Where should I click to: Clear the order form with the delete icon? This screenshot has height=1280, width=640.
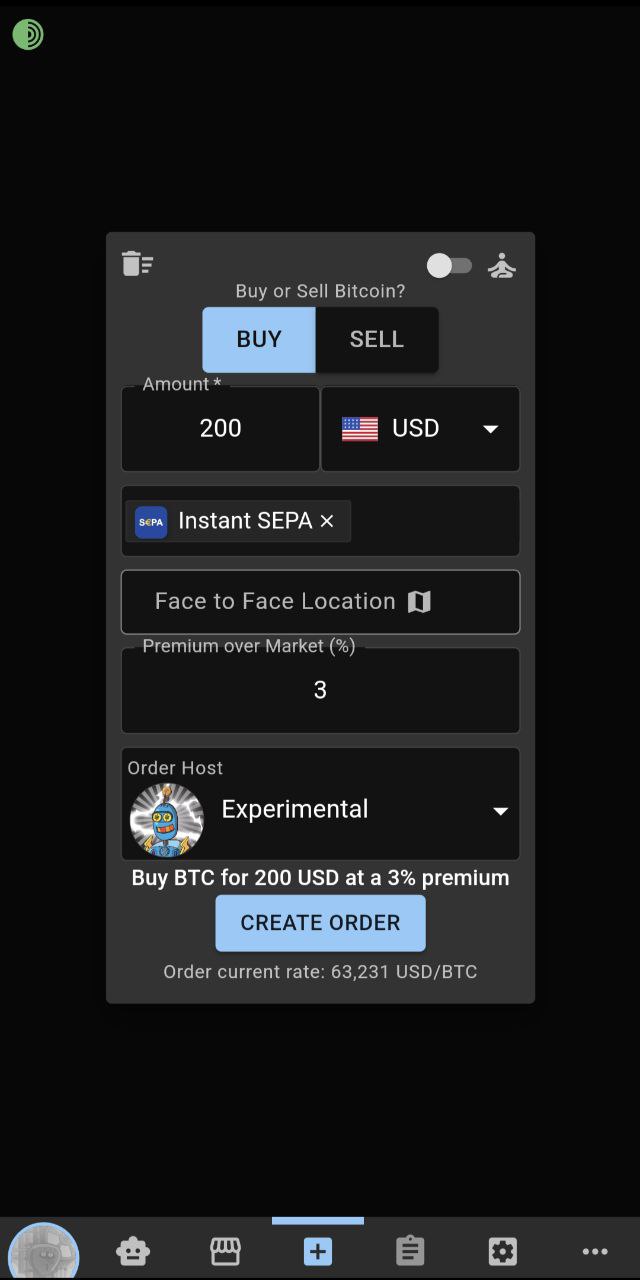click(137, 264)
